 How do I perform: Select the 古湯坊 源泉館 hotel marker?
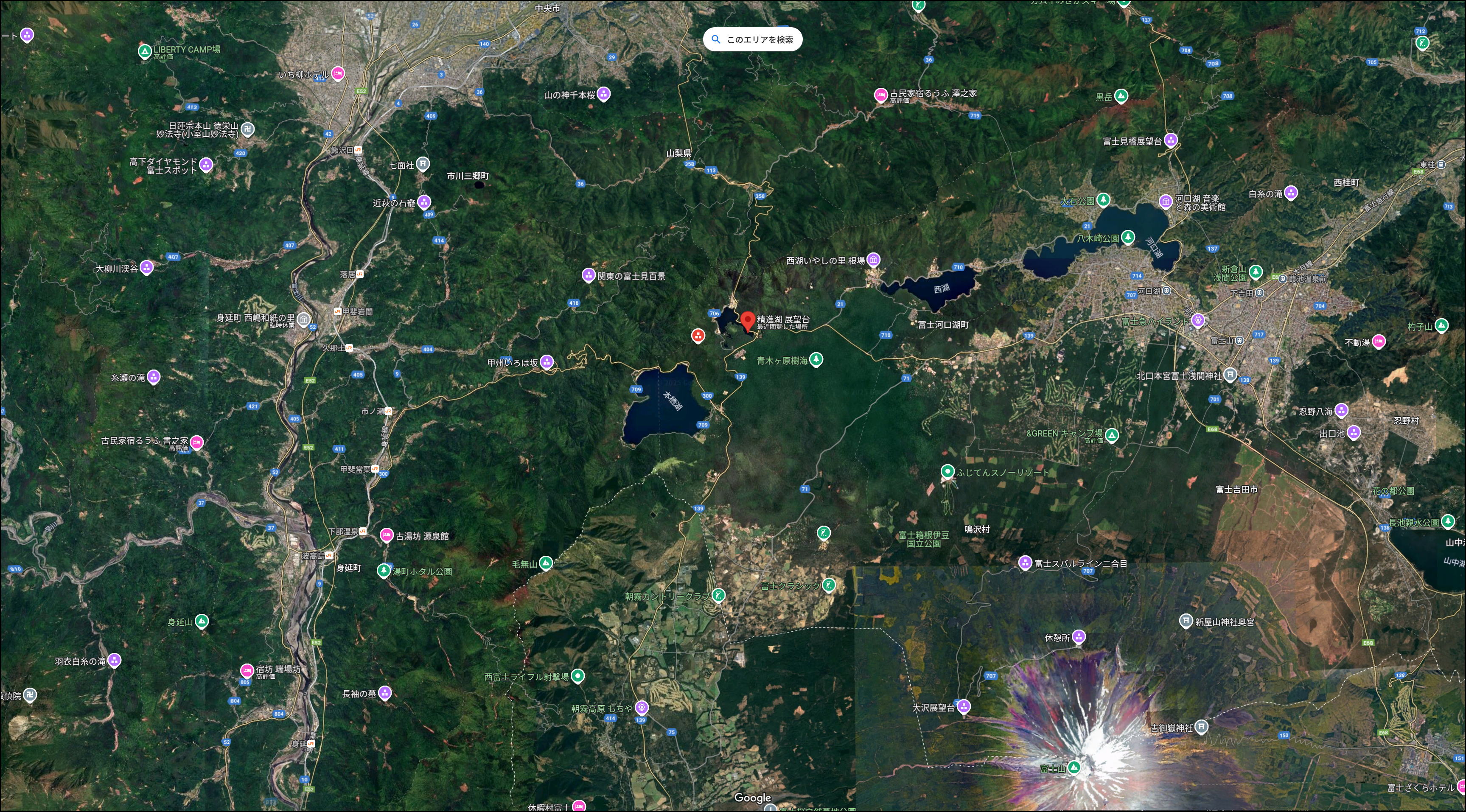pyautogui.click(x=387, y=535)
